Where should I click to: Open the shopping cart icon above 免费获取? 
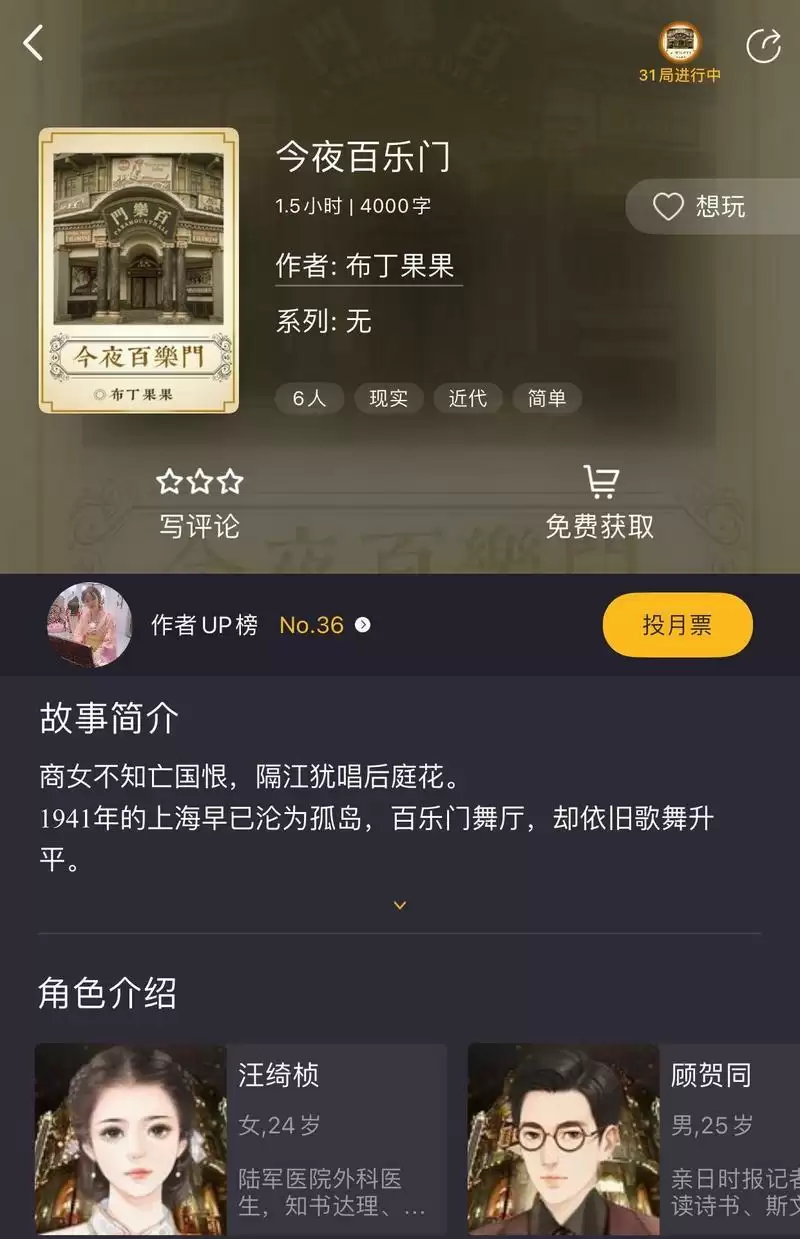[x=602, y=481]
